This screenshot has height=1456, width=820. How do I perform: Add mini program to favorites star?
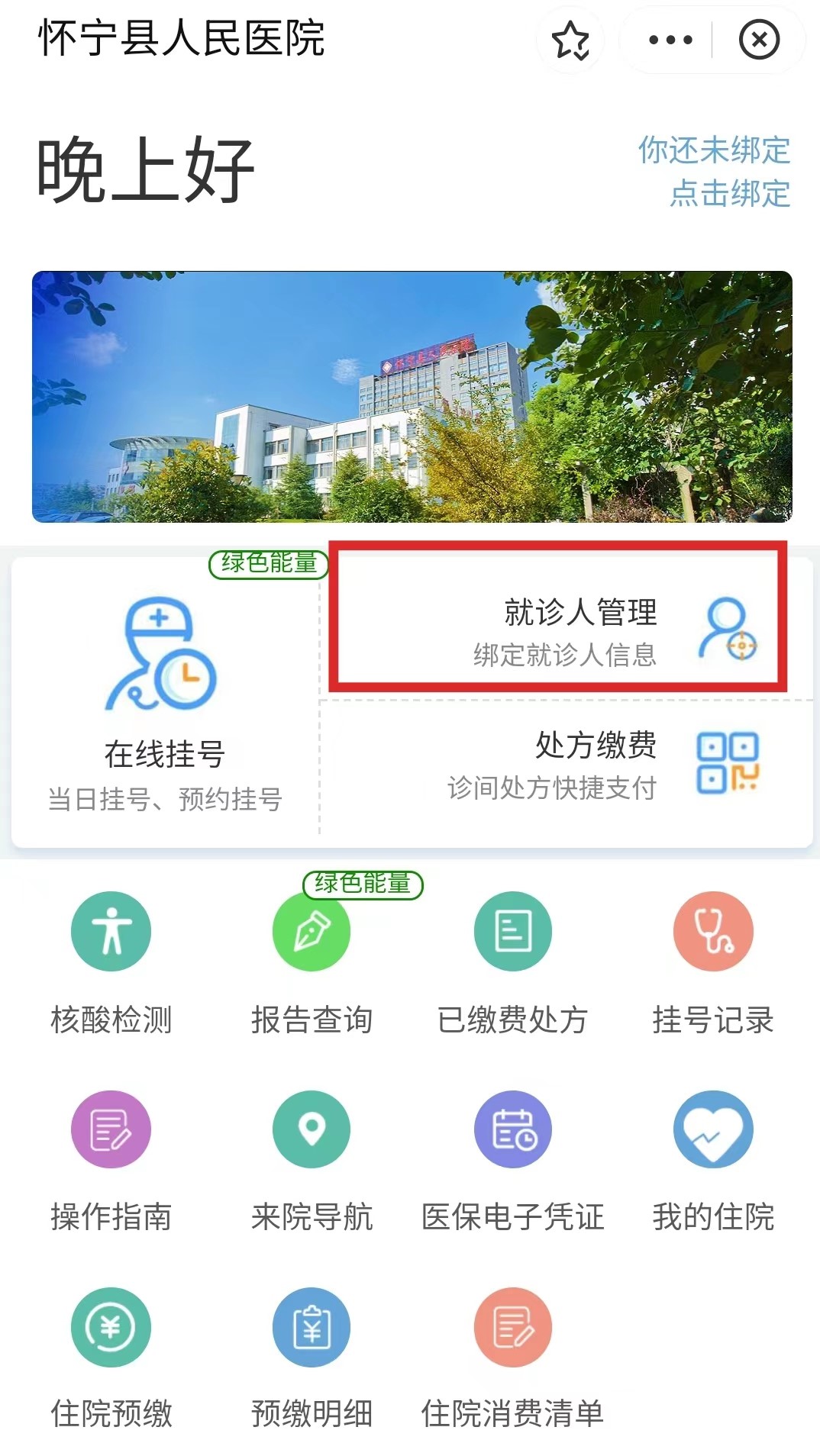click(570, 40)
